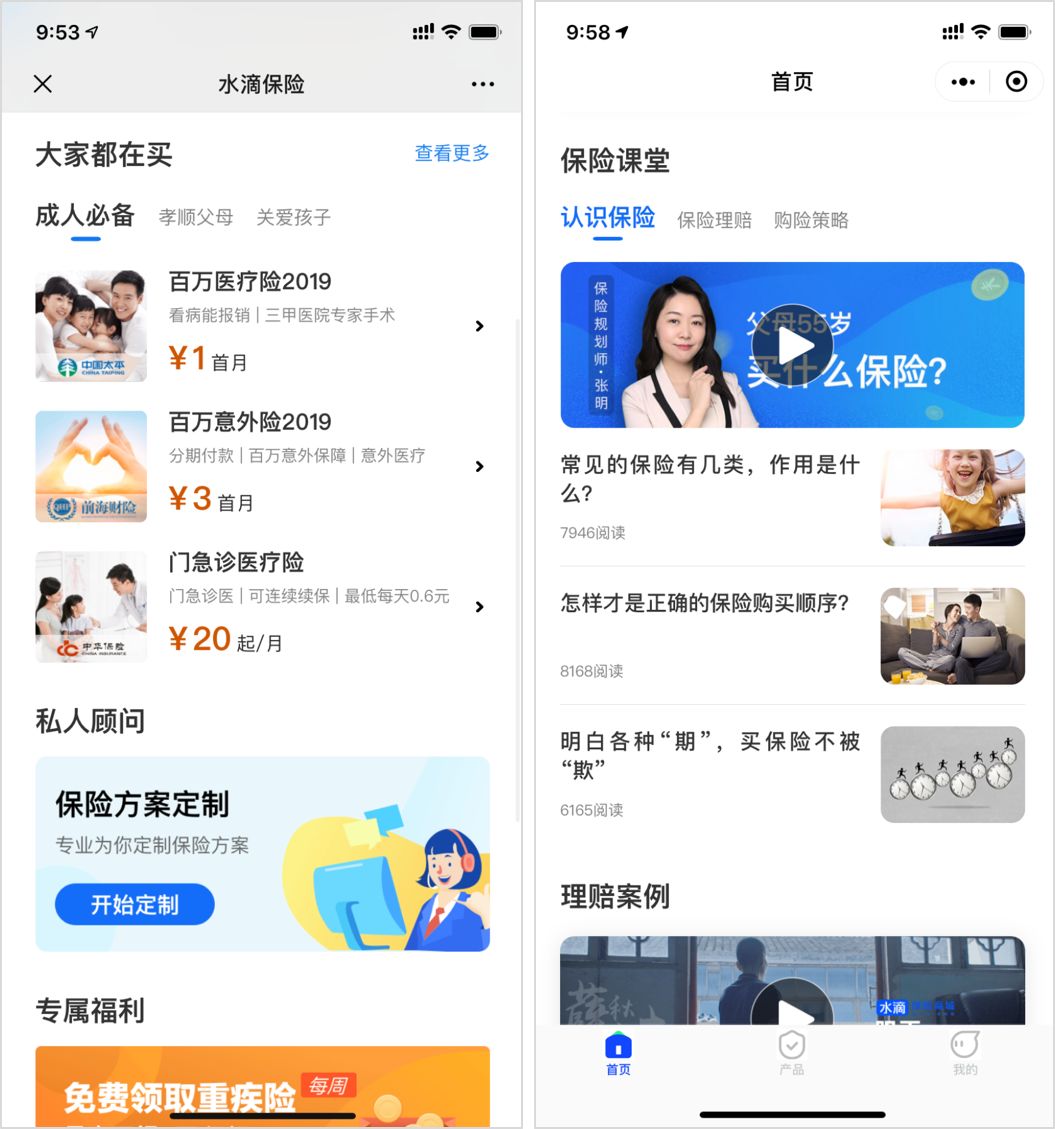Image resolution: width=1055 pixels, height=1129 pixels.
Task: Switch to the 孝顺父母 tab
Action: [196, 217]
